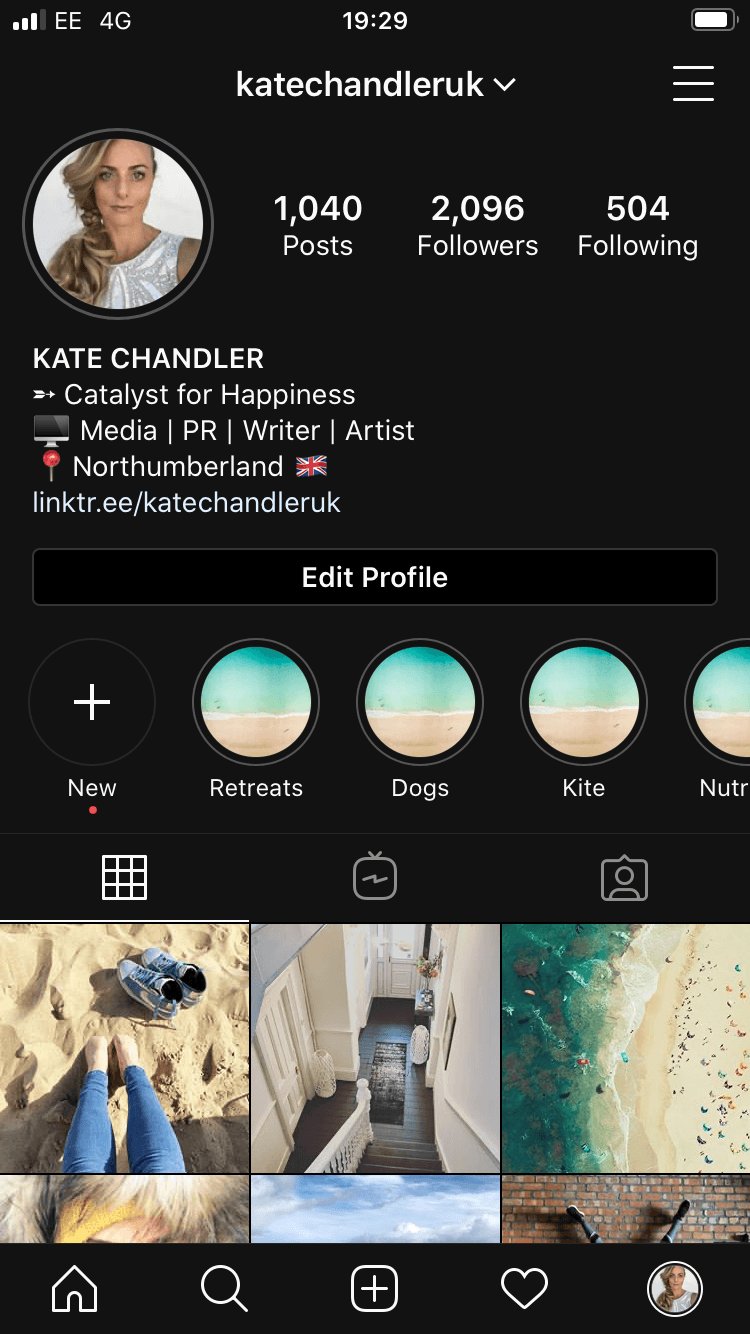View the 2,096 Followers list

(x=478, y=225)
